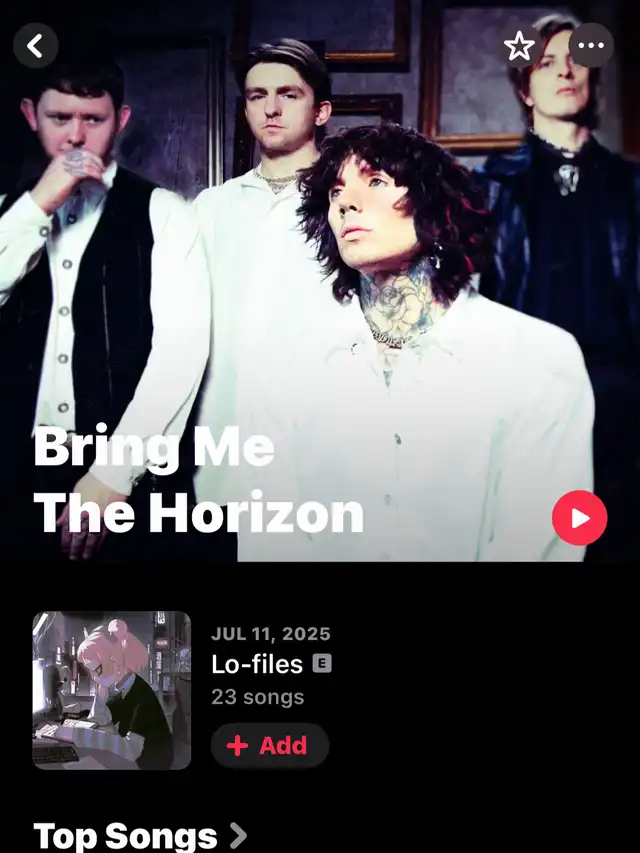Image resolution: width=640 pixels, height=853 pixels.
Task: Favorite Bring Me The Horizon with star
Action: pyautogui.click(x=519, y=46)
